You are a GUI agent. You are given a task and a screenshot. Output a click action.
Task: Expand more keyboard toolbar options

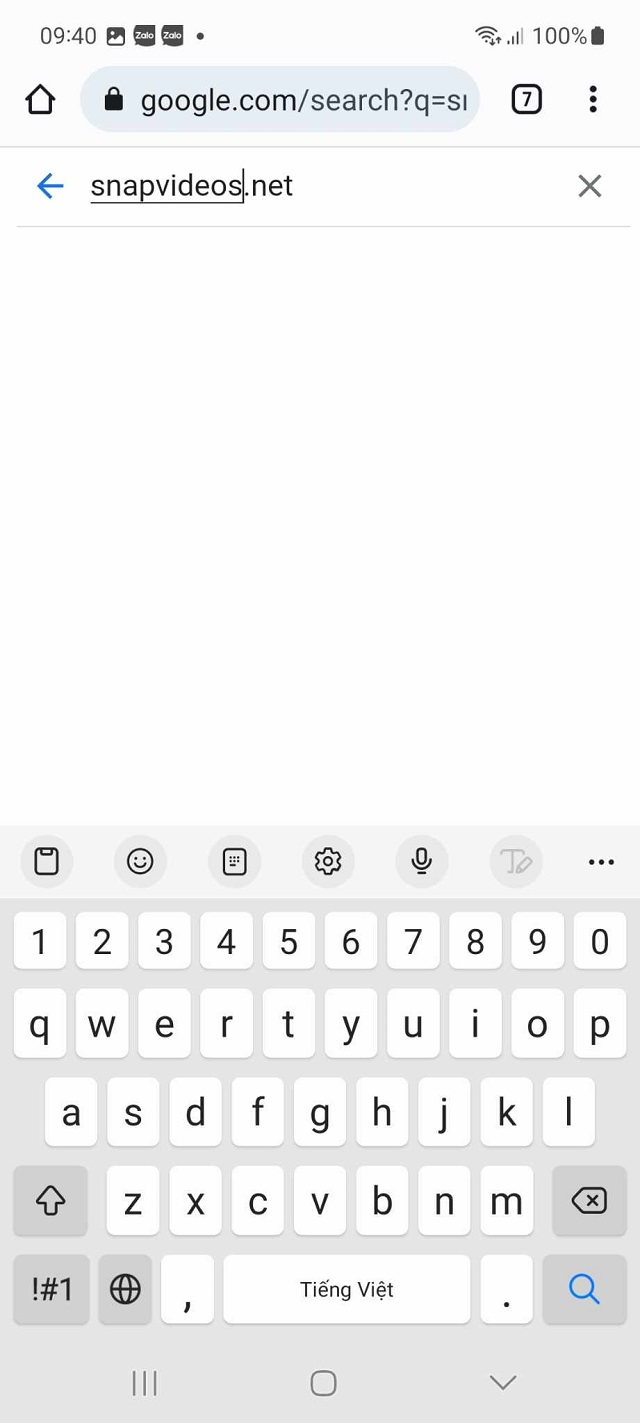point(601,861)
